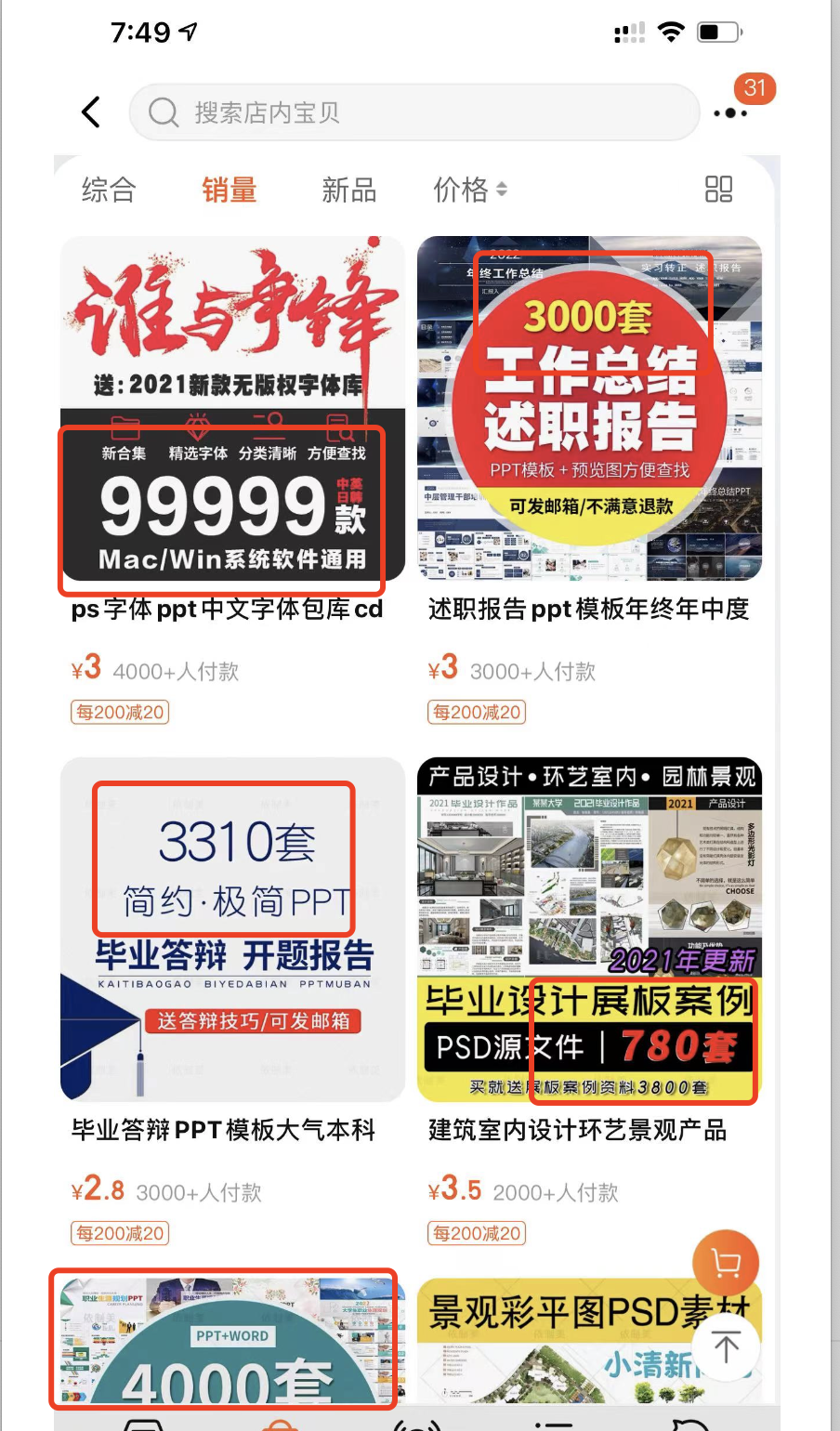Screen dimensions: 840x1431
Task: Open the 述职报告 ppt模板 product
Action: click(589, 409)
